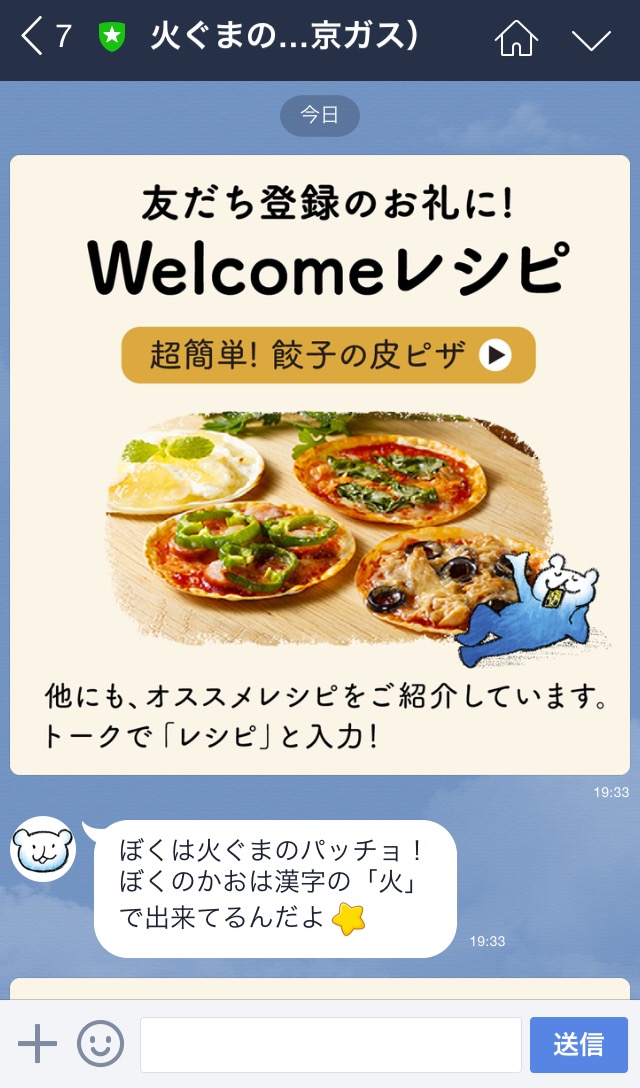Image resolution: width=640 pixels, height=1088 pixels.
Task: Expand the chat options chevron menu
Action: pos(590,39)
